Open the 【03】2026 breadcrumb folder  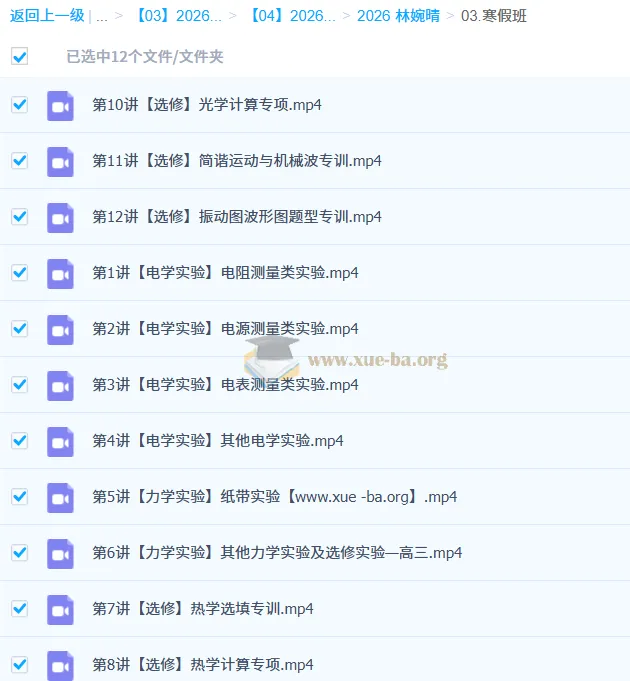pyautogui.click(x=178, y=16)
